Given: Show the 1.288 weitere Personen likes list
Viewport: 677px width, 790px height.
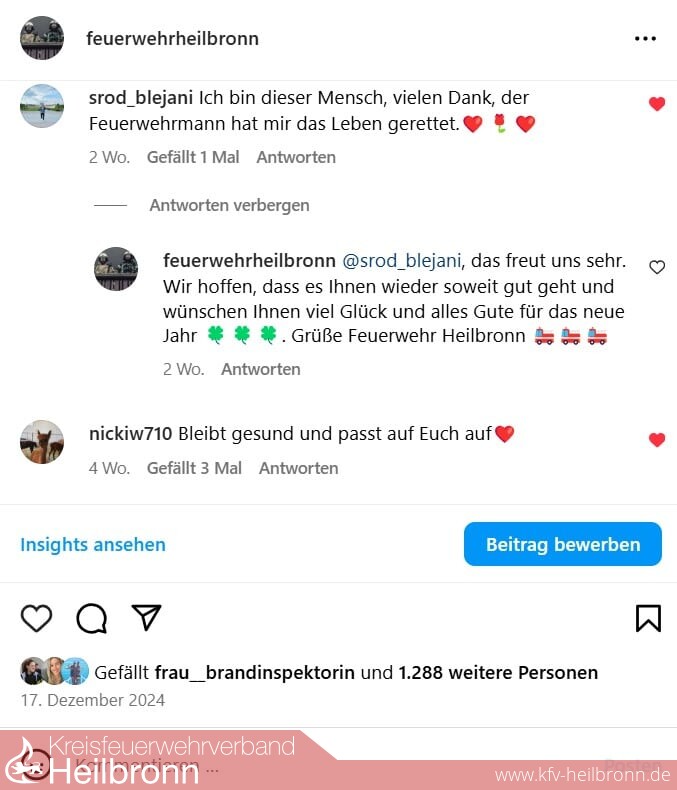Looking at the screenshot, I should (x=497, y=672).
